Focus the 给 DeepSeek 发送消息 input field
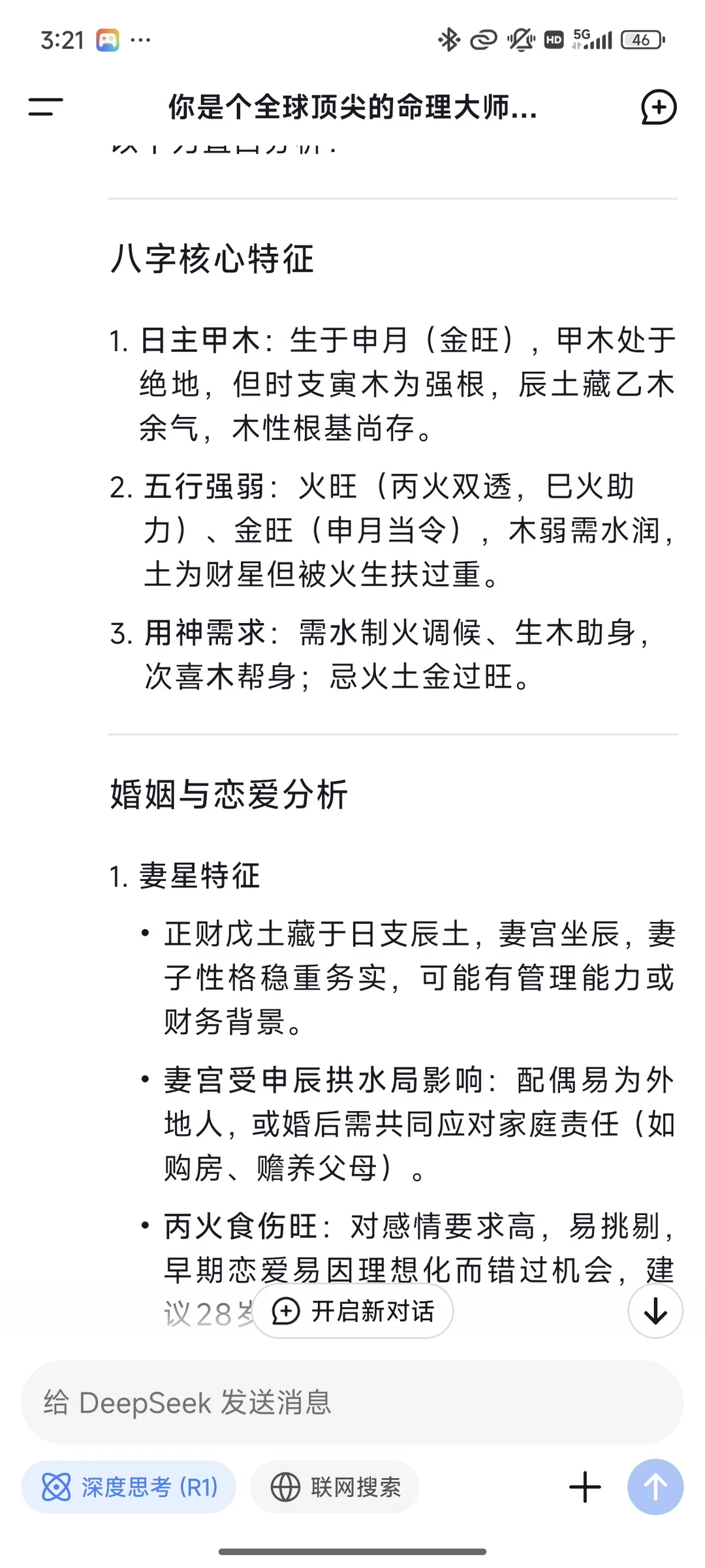 click(352, 1402)
